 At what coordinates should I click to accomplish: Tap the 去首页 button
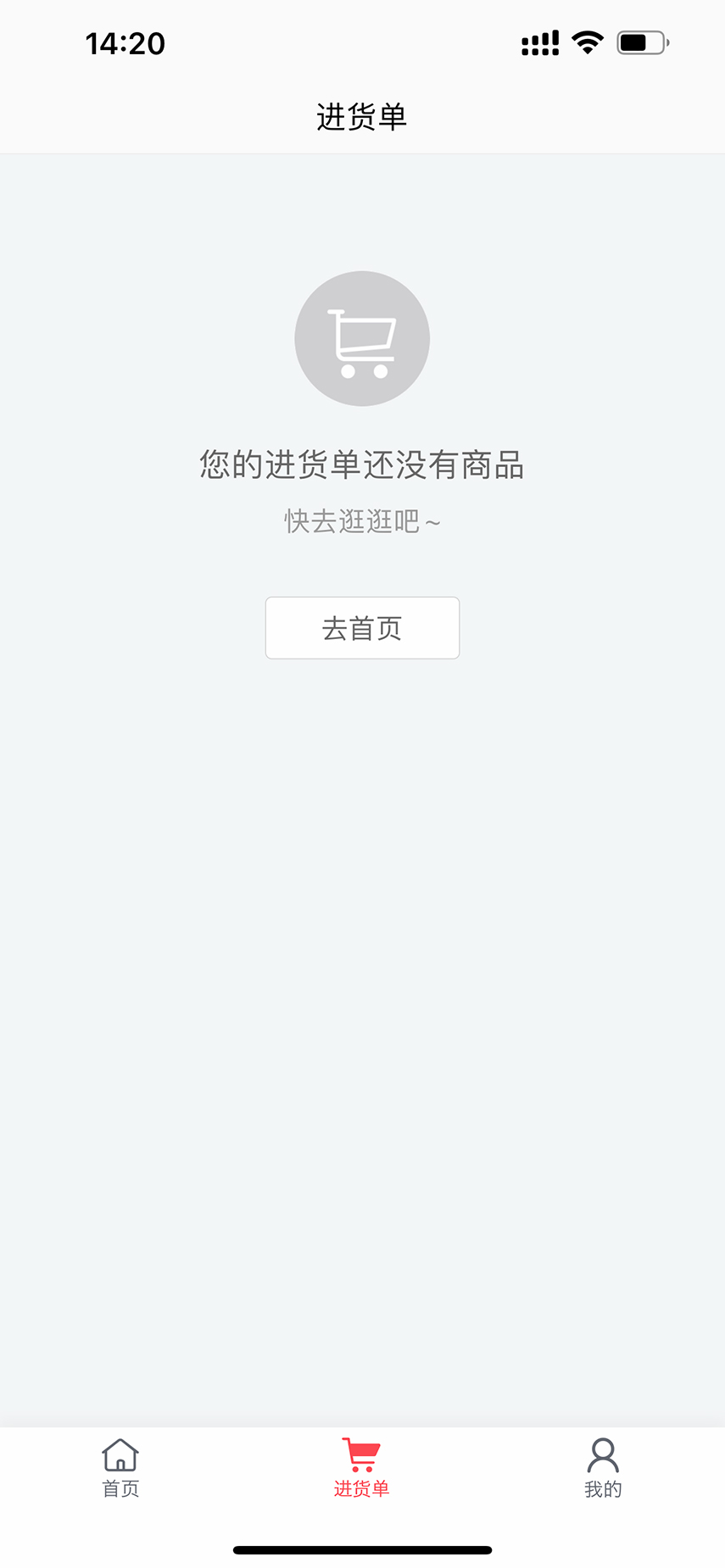tap(362, 627)
